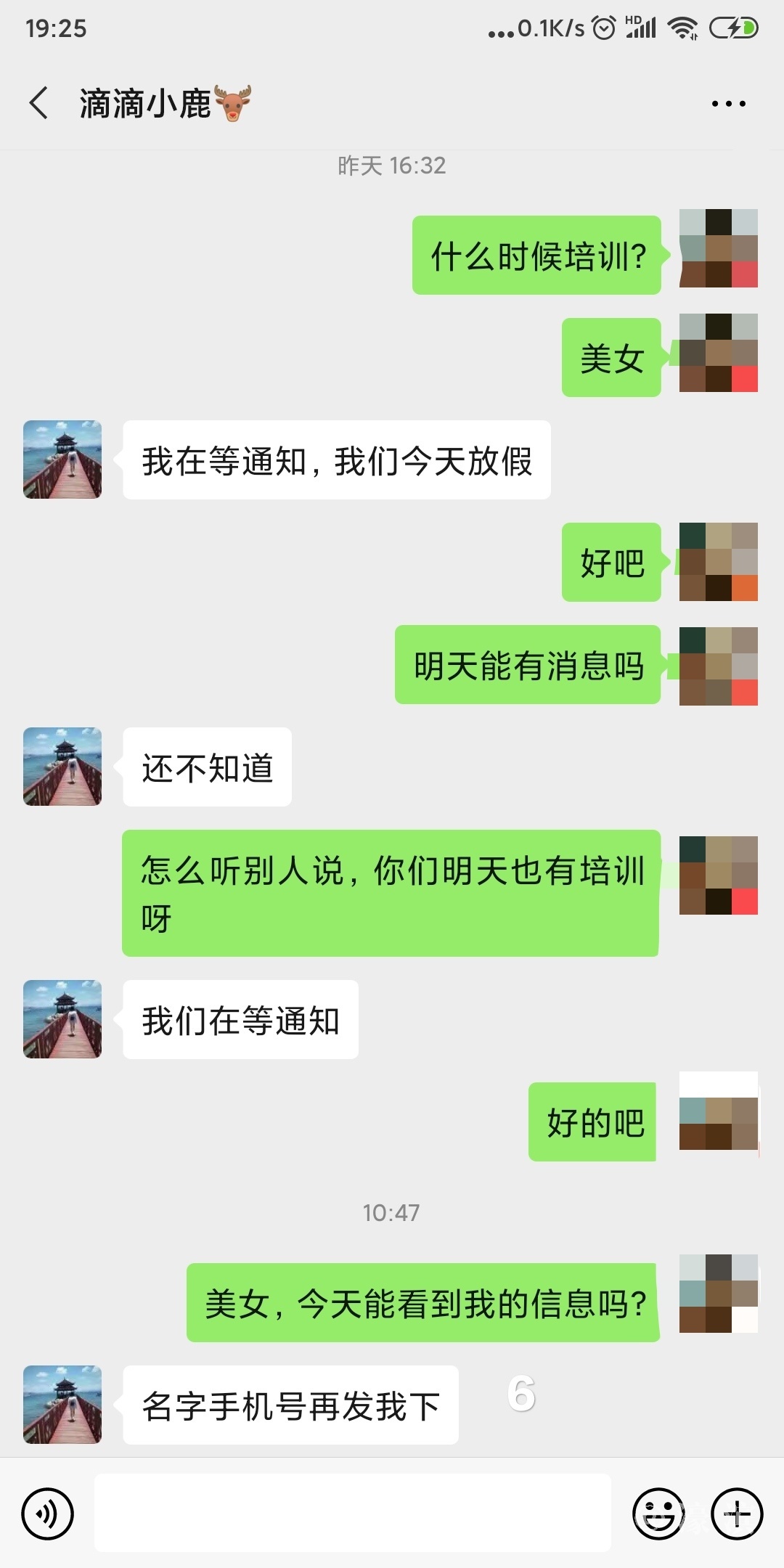The width and height of the screenshot is (784, 1568).
Task: Focus the message text field
Action: point(352,1513)
